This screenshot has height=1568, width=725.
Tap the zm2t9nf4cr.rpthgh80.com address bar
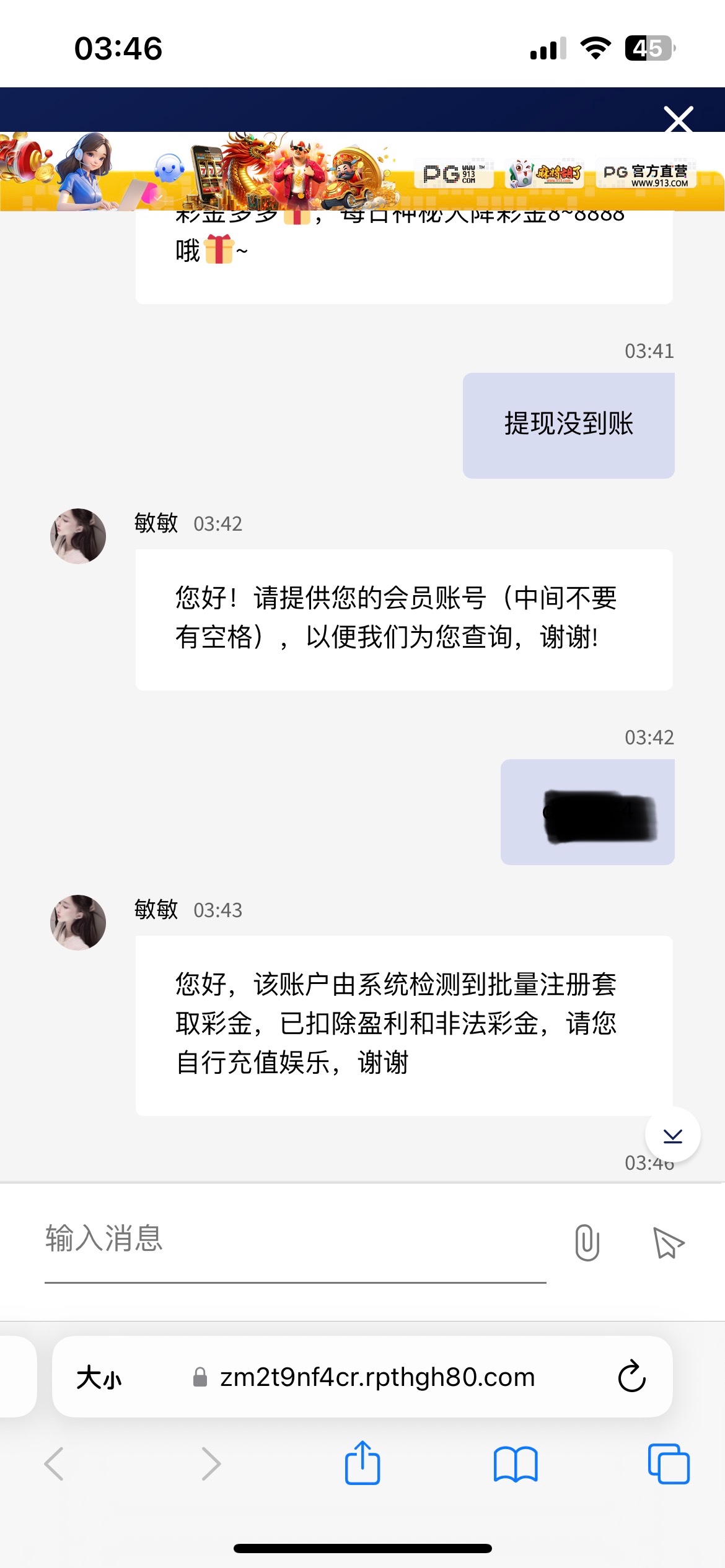pos(377,1377)
